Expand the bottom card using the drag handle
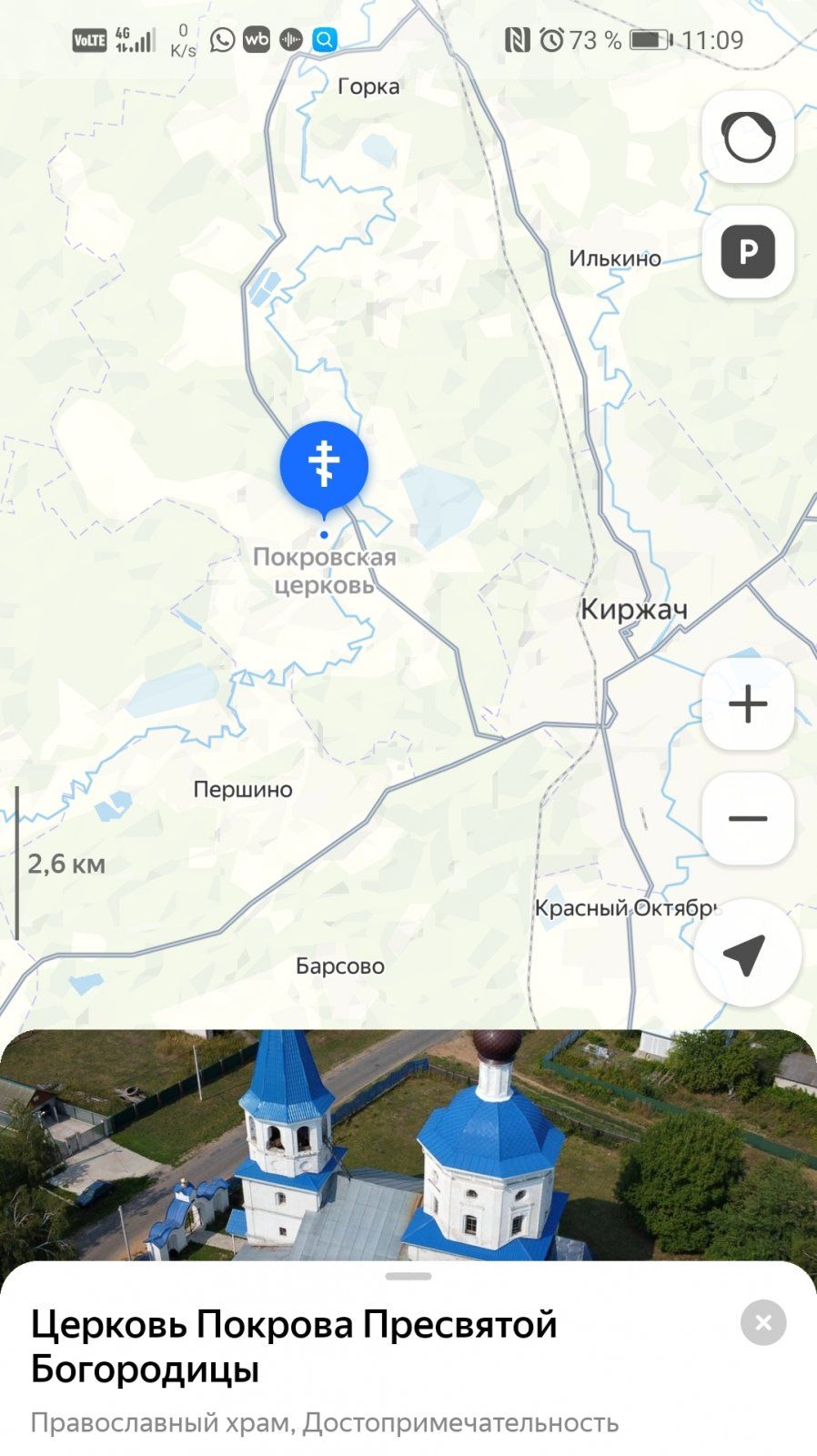Image resolution: width=817 pixels, height=1456 pixels. [408, 1277]
